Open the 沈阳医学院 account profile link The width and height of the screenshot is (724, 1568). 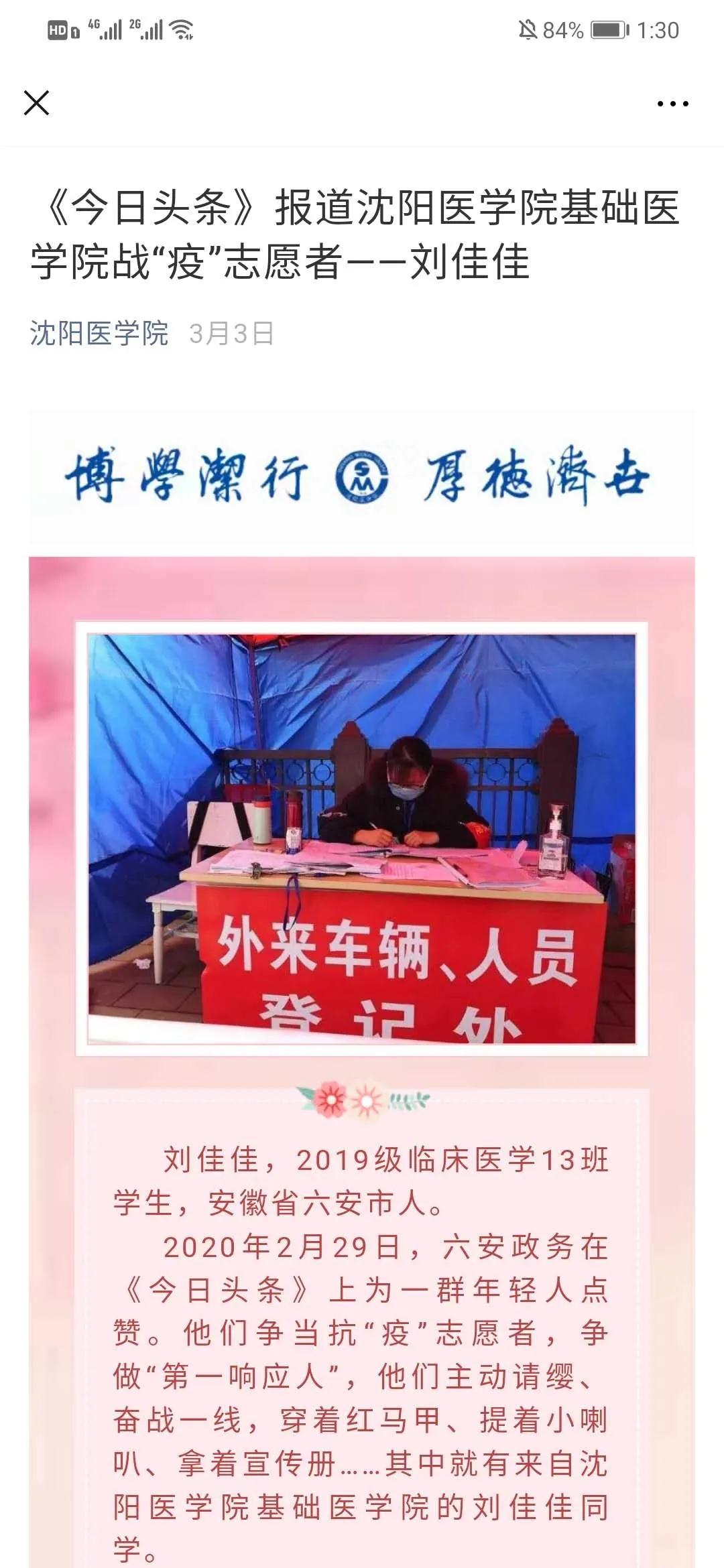point(99,333)
